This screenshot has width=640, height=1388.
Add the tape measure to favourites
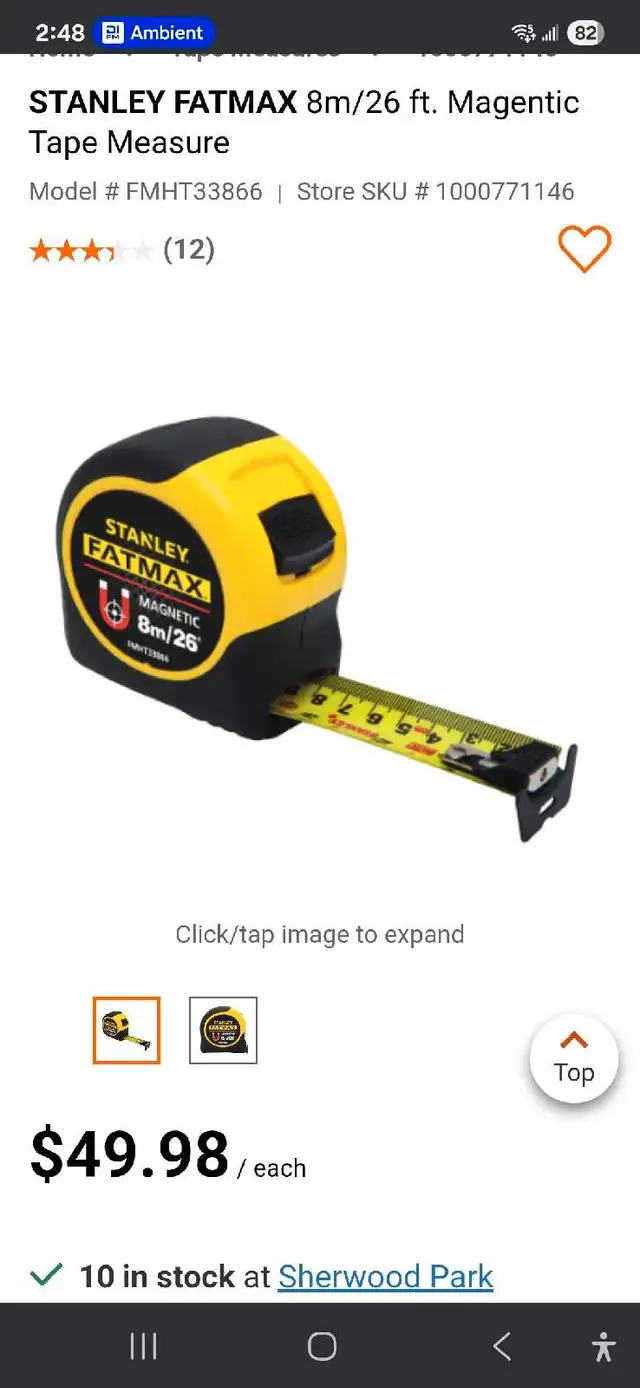pos(584,248)
